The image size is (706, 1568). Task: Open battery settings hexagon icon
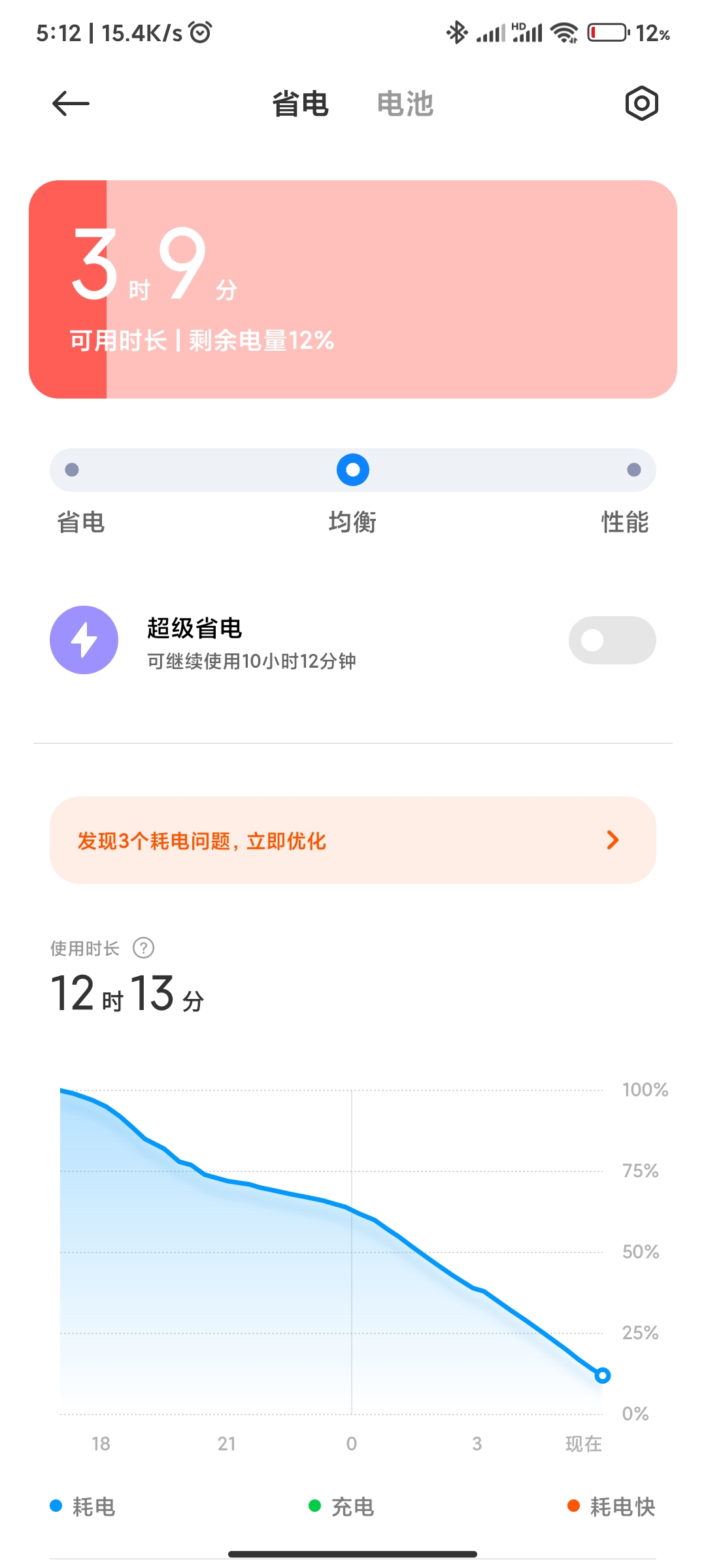tap(641, 103)
